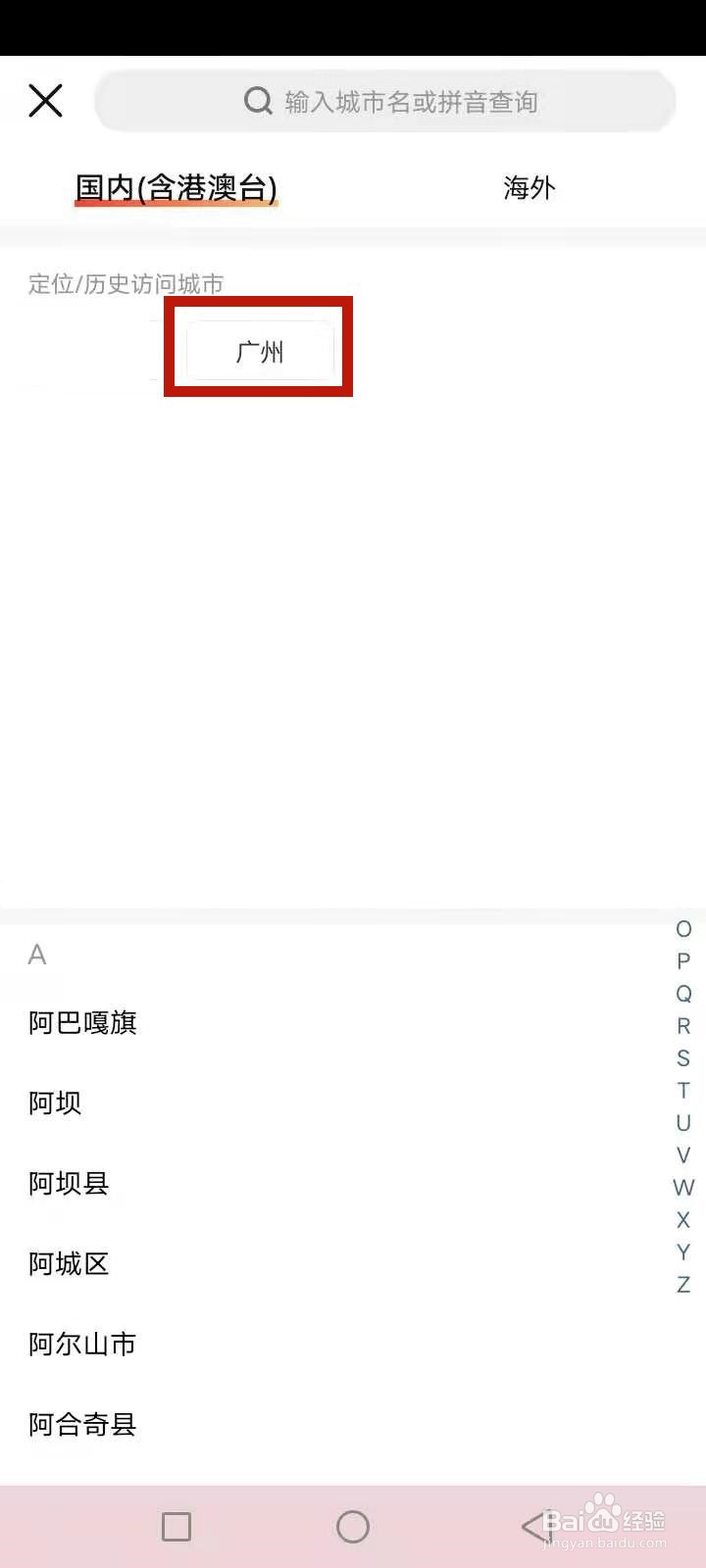Pick 阿坝县 in the list
The width and height of the screenshot is (706, 1568).
[68, 1183]
